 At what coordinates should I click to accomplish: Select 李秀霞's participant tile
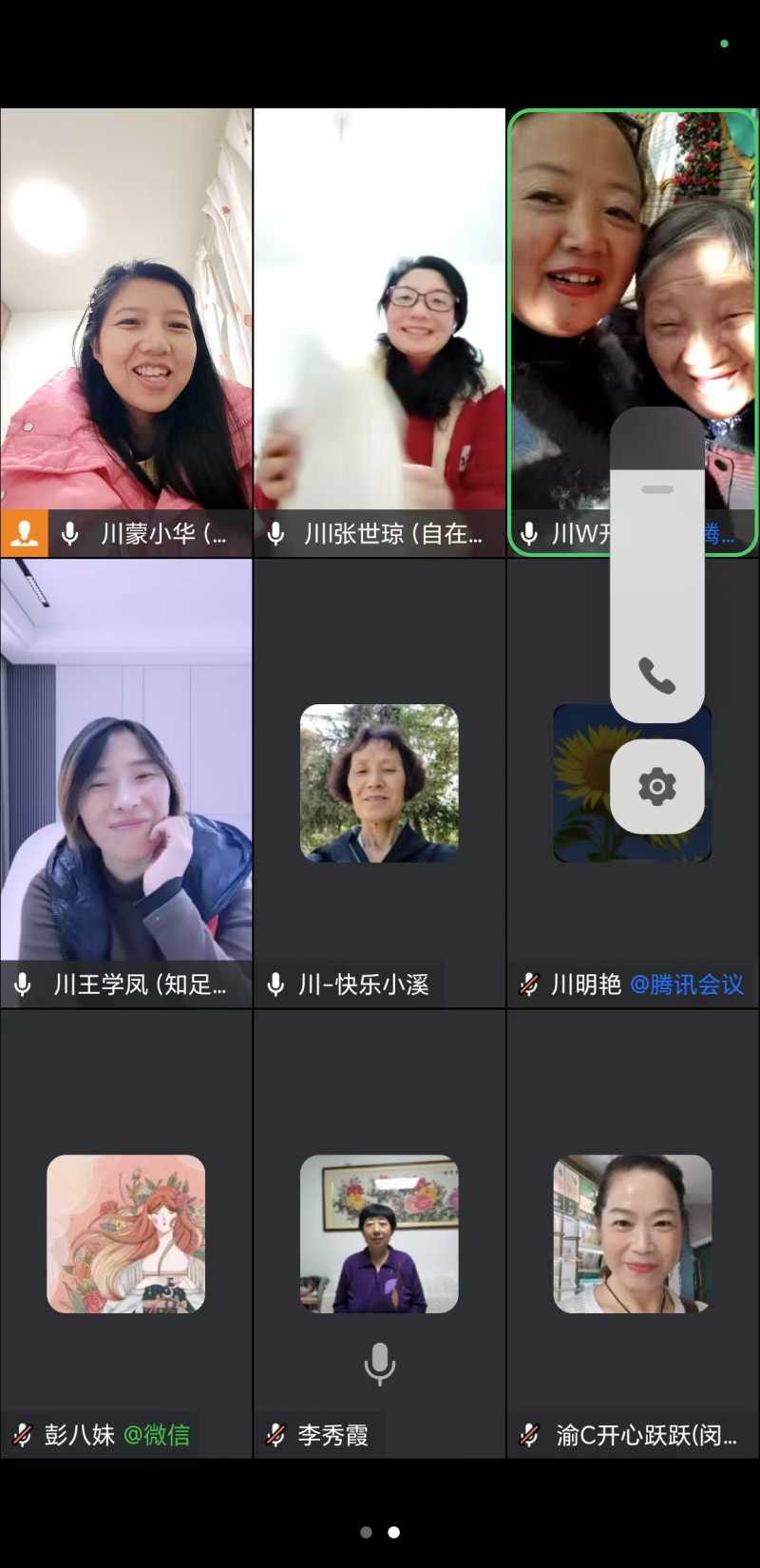pyautogui.click(x=379, y=1233)
